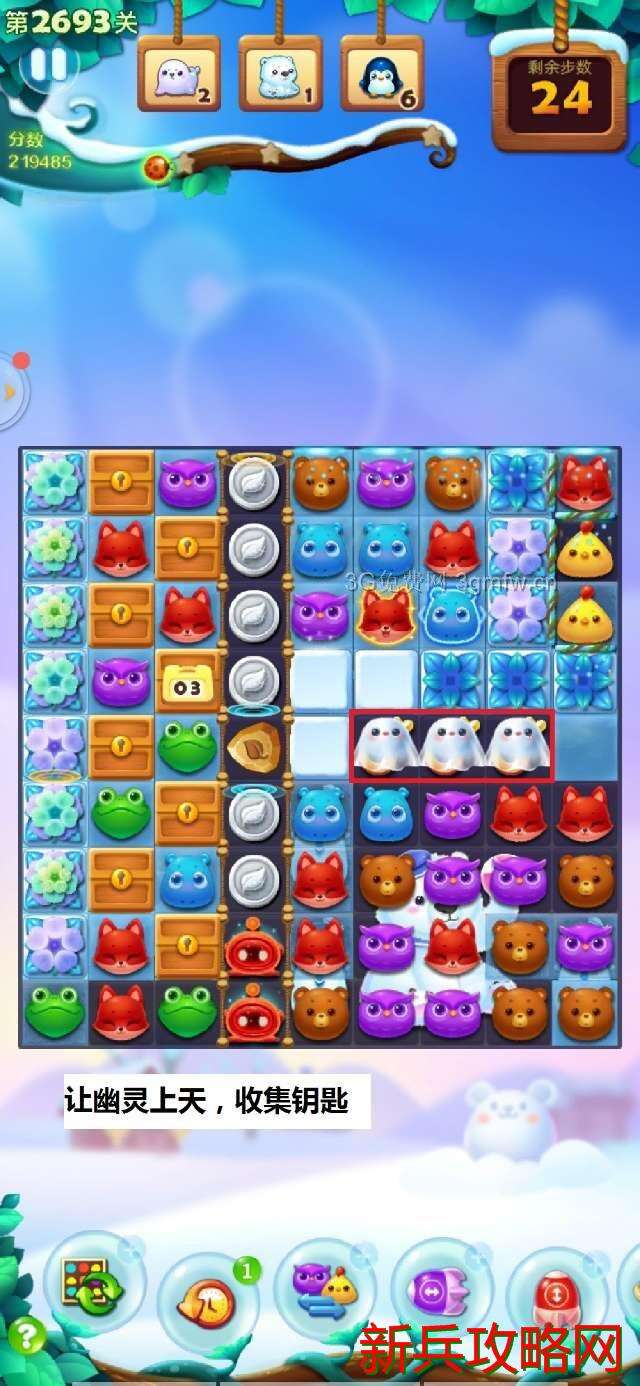Tap the green frog in the bottom-left corner
Image resolution: width=640 pixels, height=1386 pixels.
(x=54, y=1011)
